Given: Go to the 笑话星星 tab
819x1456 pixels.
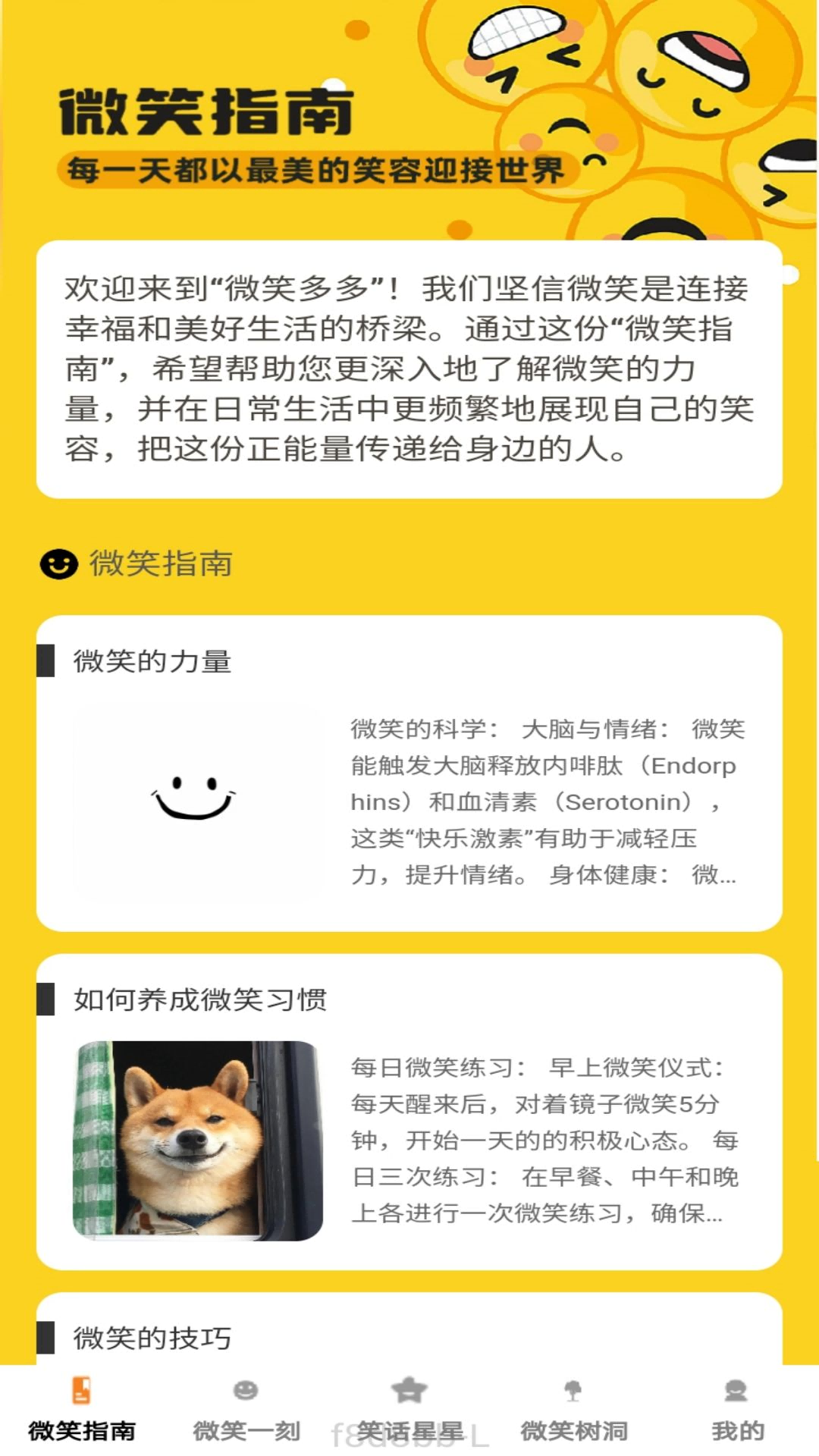Looking at the screenshot, I should (x=409, y=1410).
